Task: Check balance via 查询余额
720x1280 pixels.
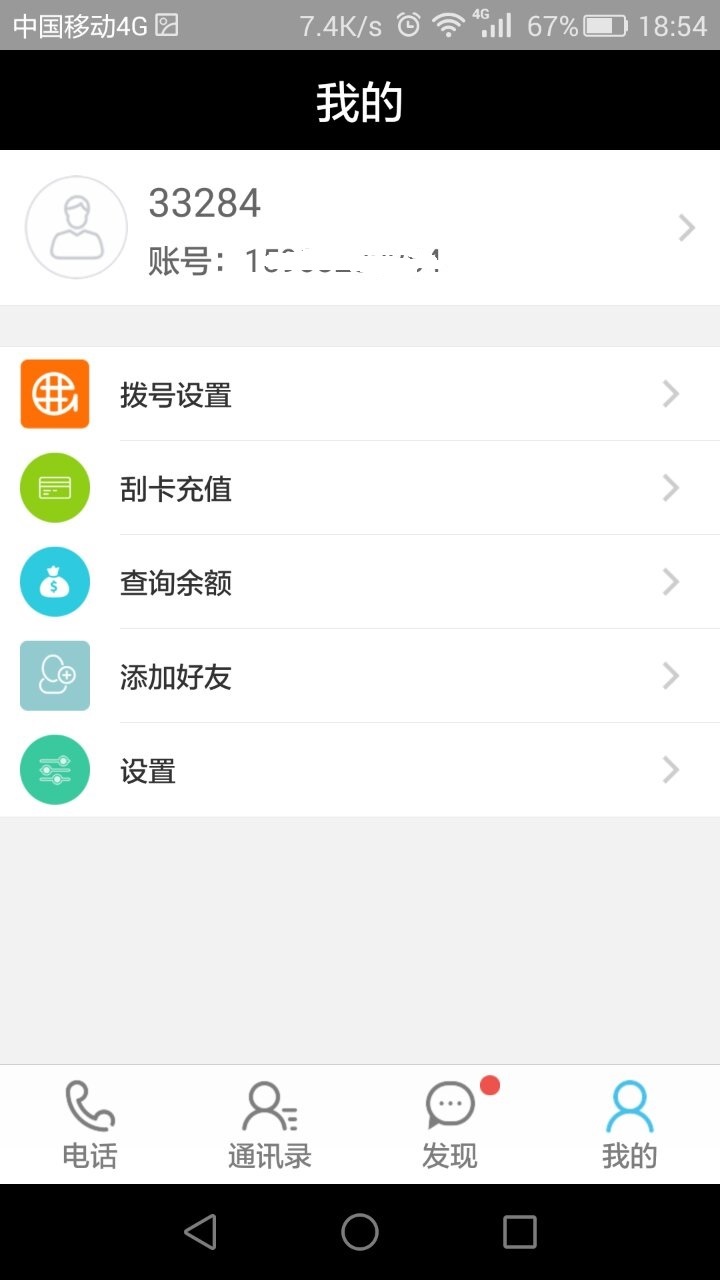Action: coord(360,583)
